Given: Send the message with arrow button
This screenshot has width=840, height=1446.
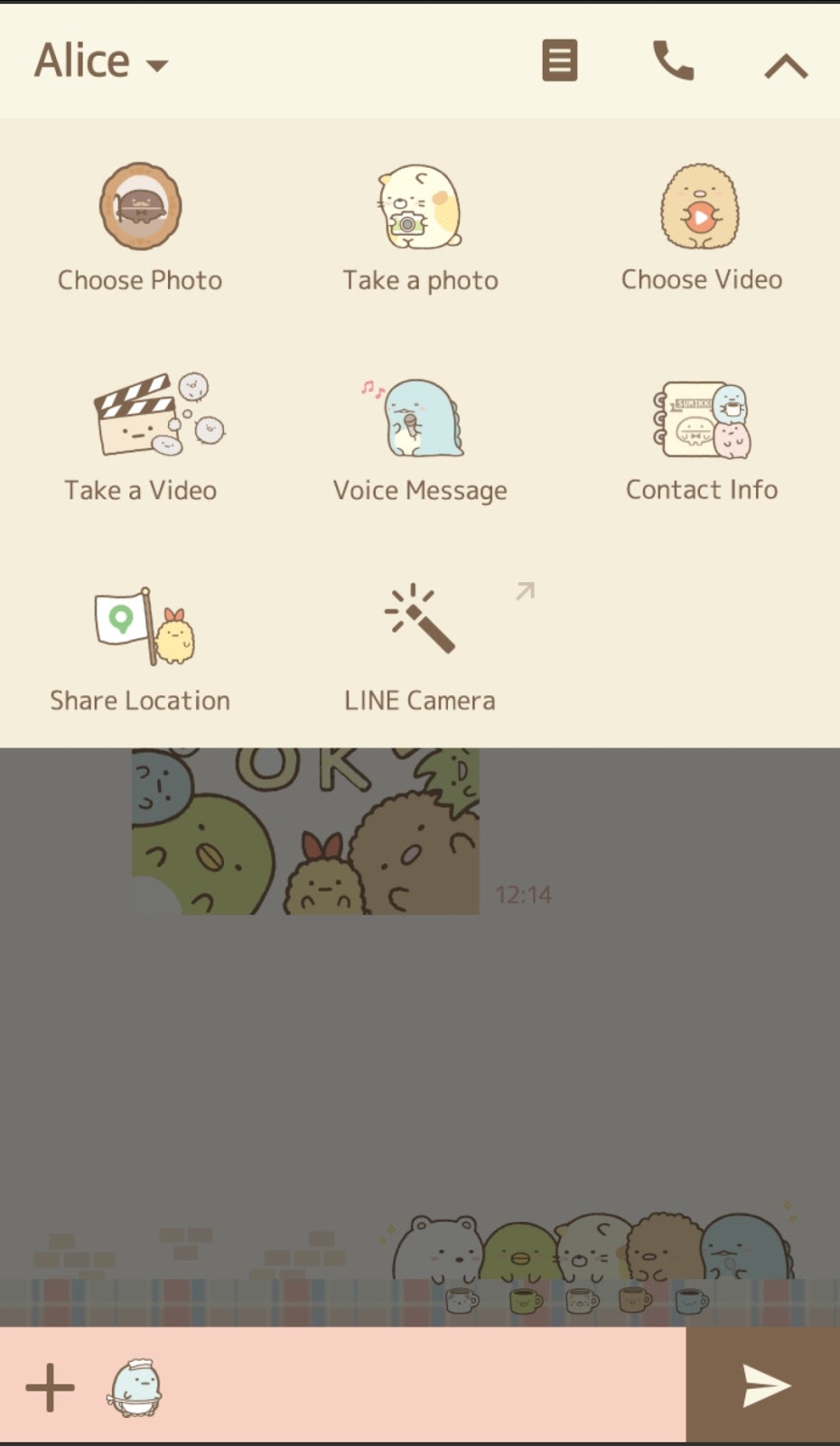Looking at the screenshot, I should tap(764, 1385).
